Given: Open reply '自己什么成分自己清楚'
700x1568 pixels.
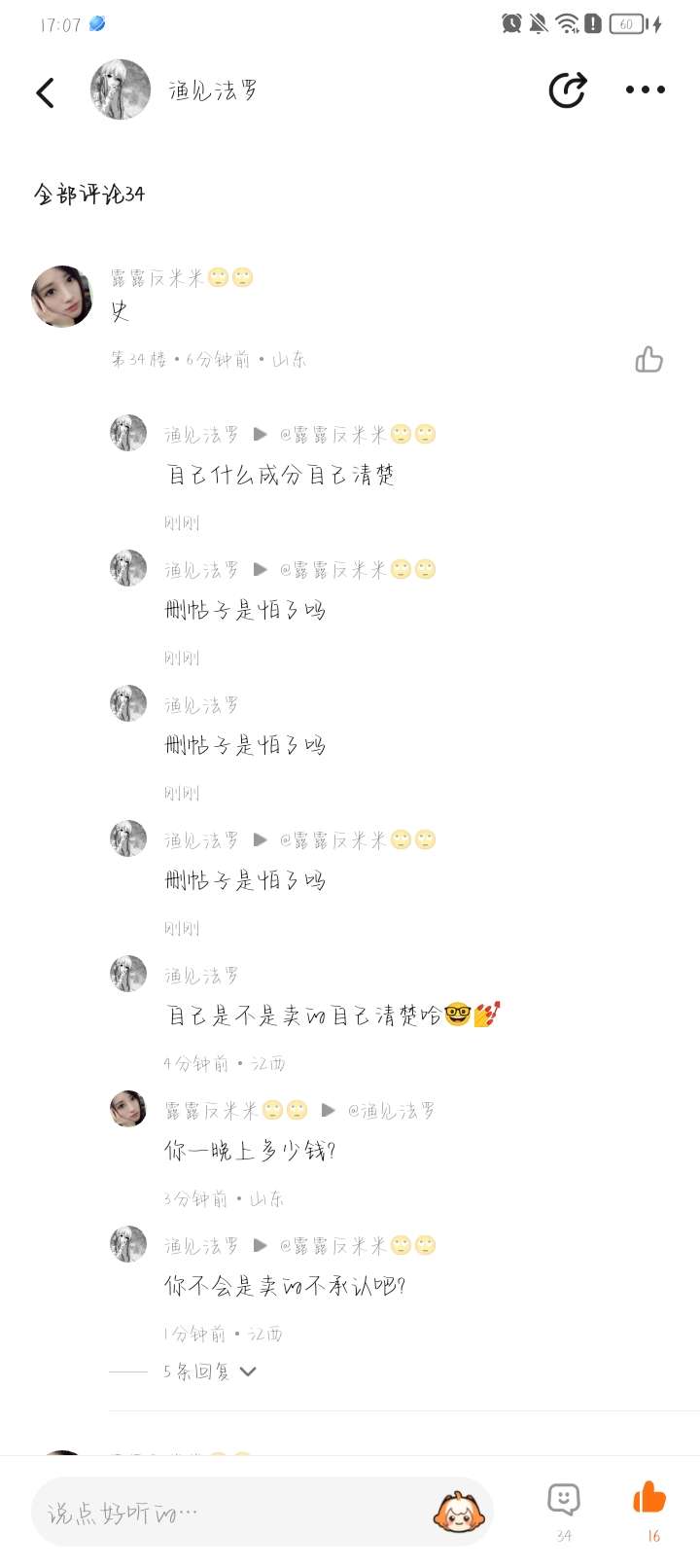Looking at the screenshot, I should click(x=280, y=475).
